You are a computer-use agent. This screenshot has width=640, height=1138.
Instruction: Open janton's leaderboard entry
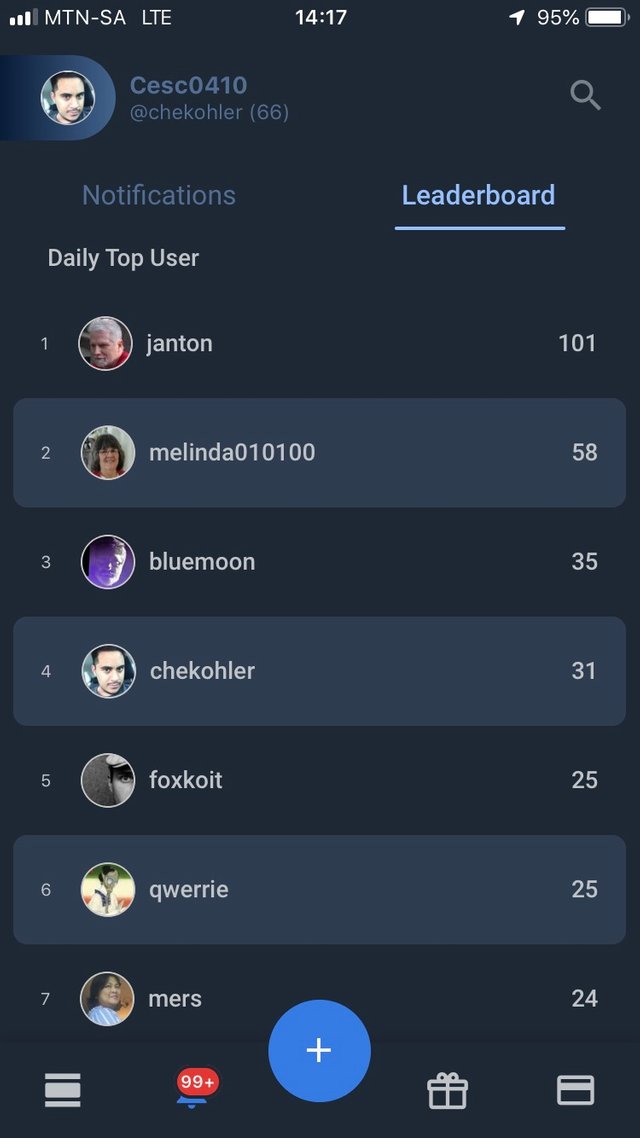[319, 343]
